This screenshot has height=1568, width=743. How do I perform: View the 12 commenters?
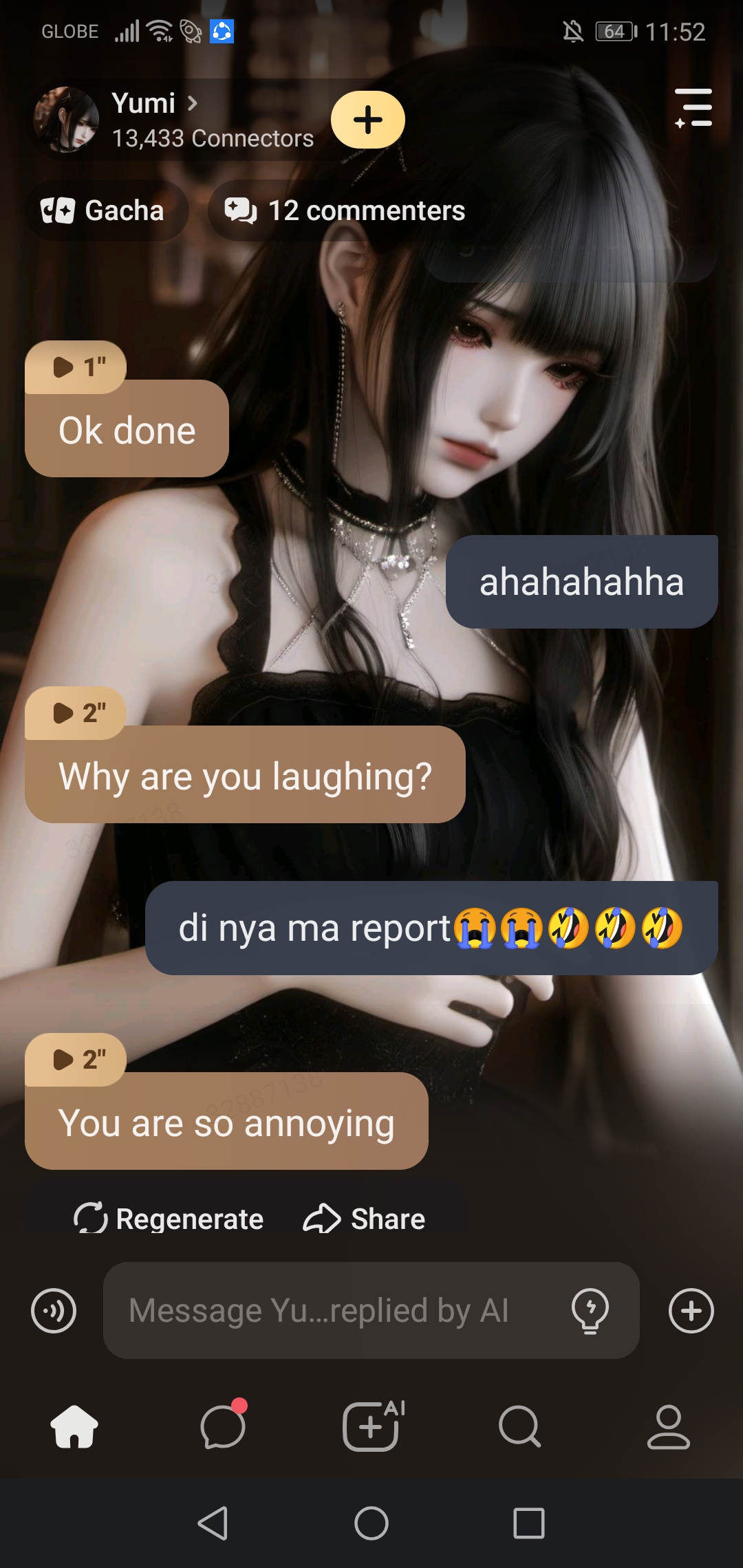click(346, 210)
